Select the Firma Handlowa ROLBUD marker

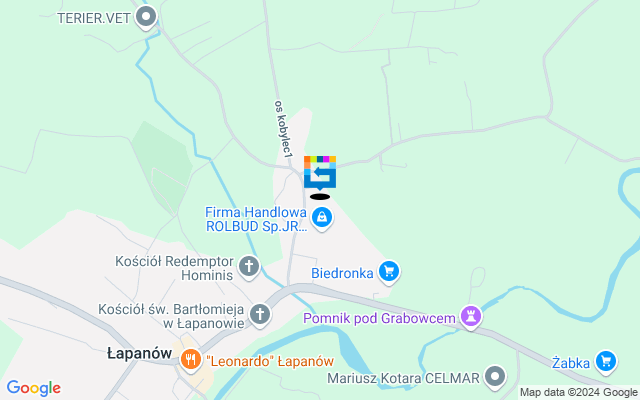click(x=321, y=219)
